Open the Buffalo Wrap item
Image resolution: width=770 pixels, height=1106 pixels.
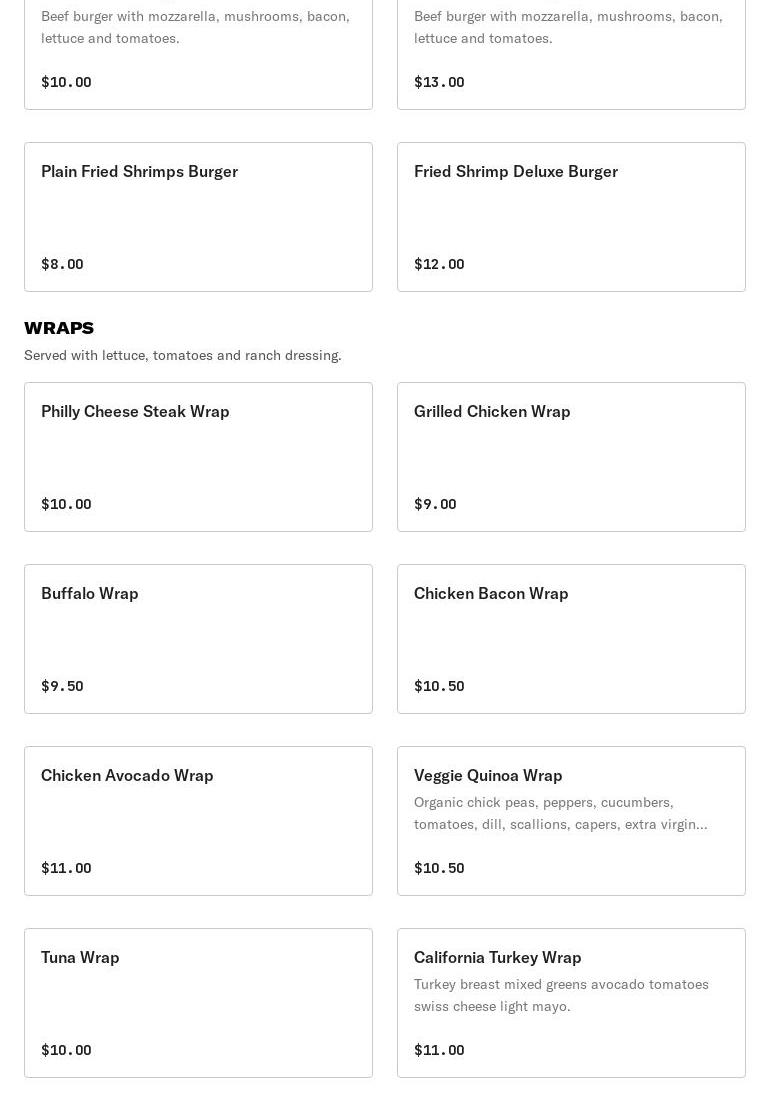click(x=198, y=638)
